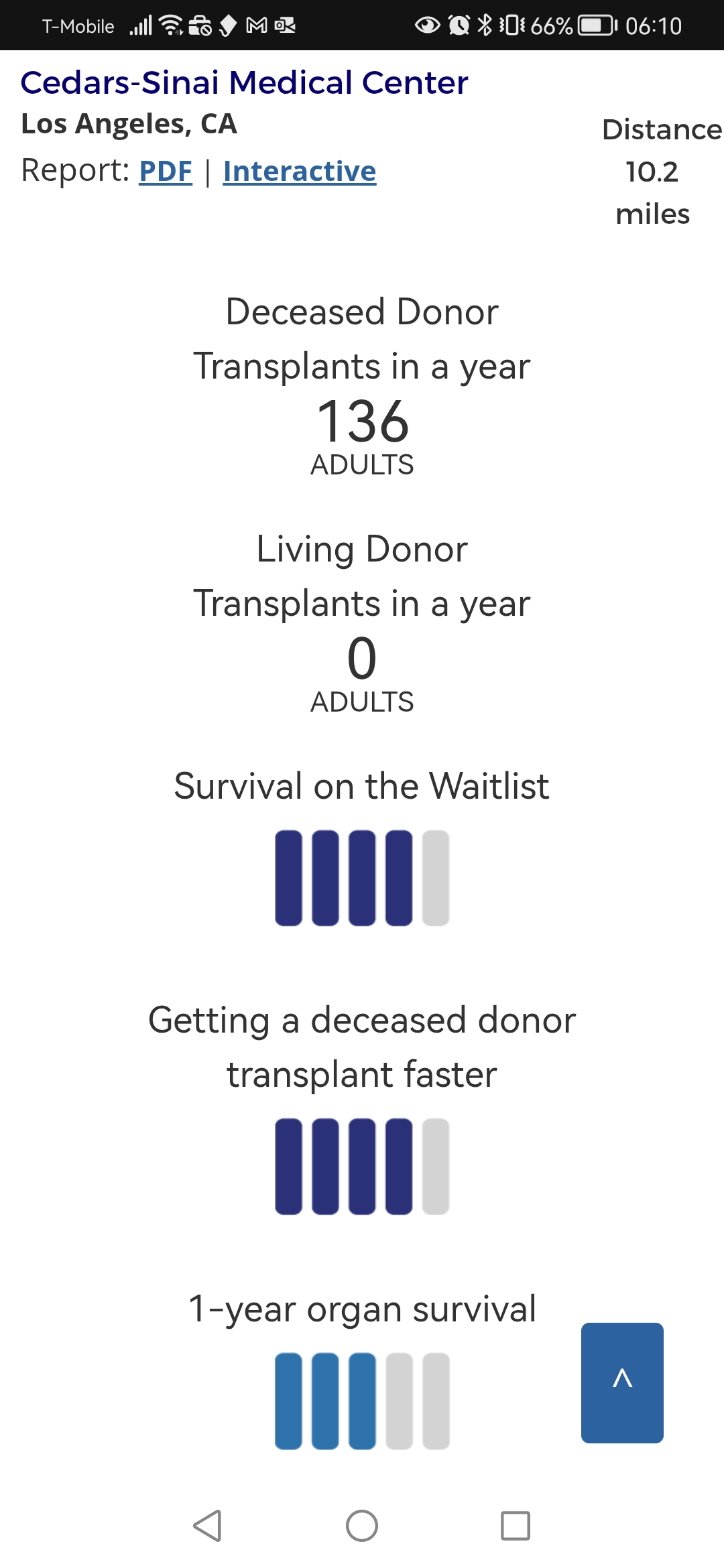Screen dimensions: 724x1568
Task: Open the PDF report link
Action: [166, 171]
